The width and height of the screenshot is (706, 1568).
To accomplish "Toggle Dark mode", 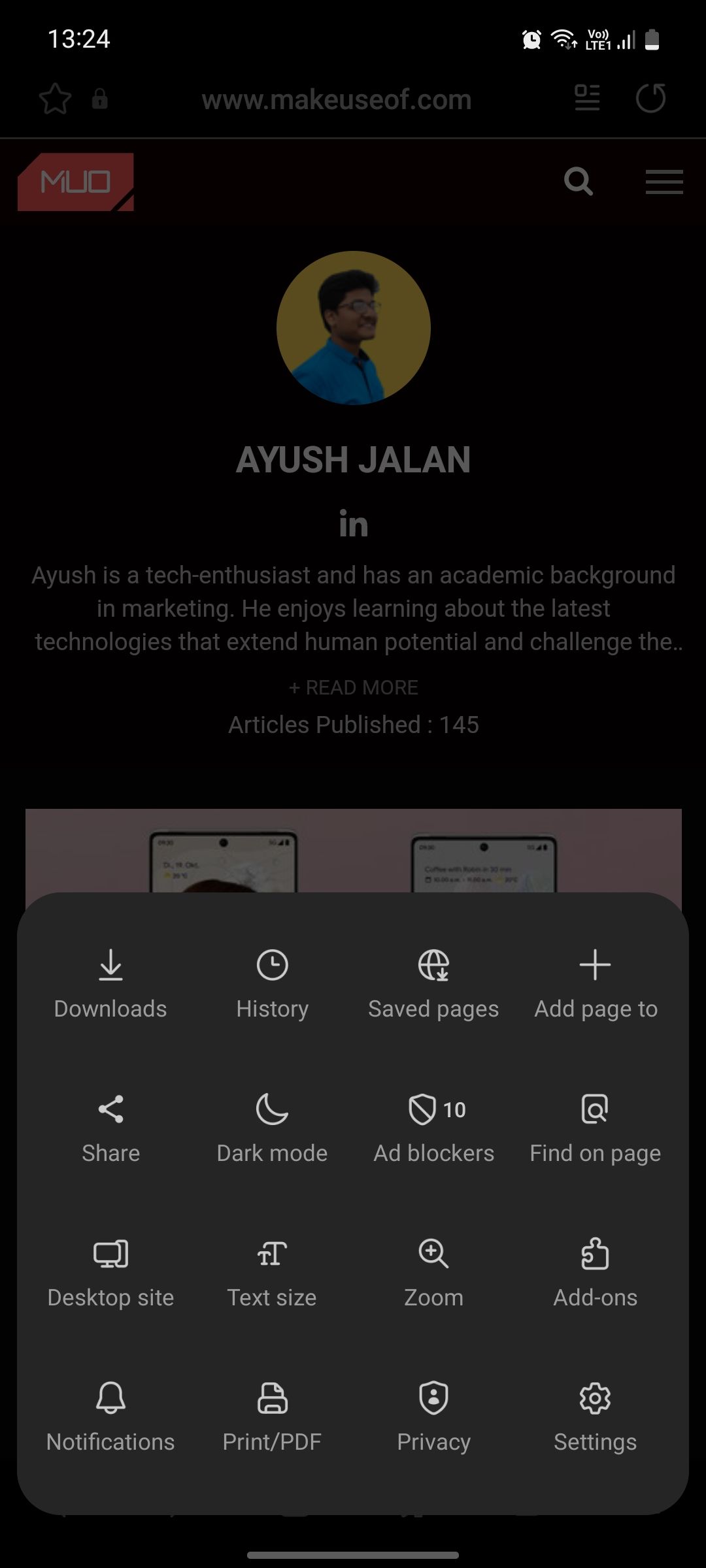I will point(272,1128).
